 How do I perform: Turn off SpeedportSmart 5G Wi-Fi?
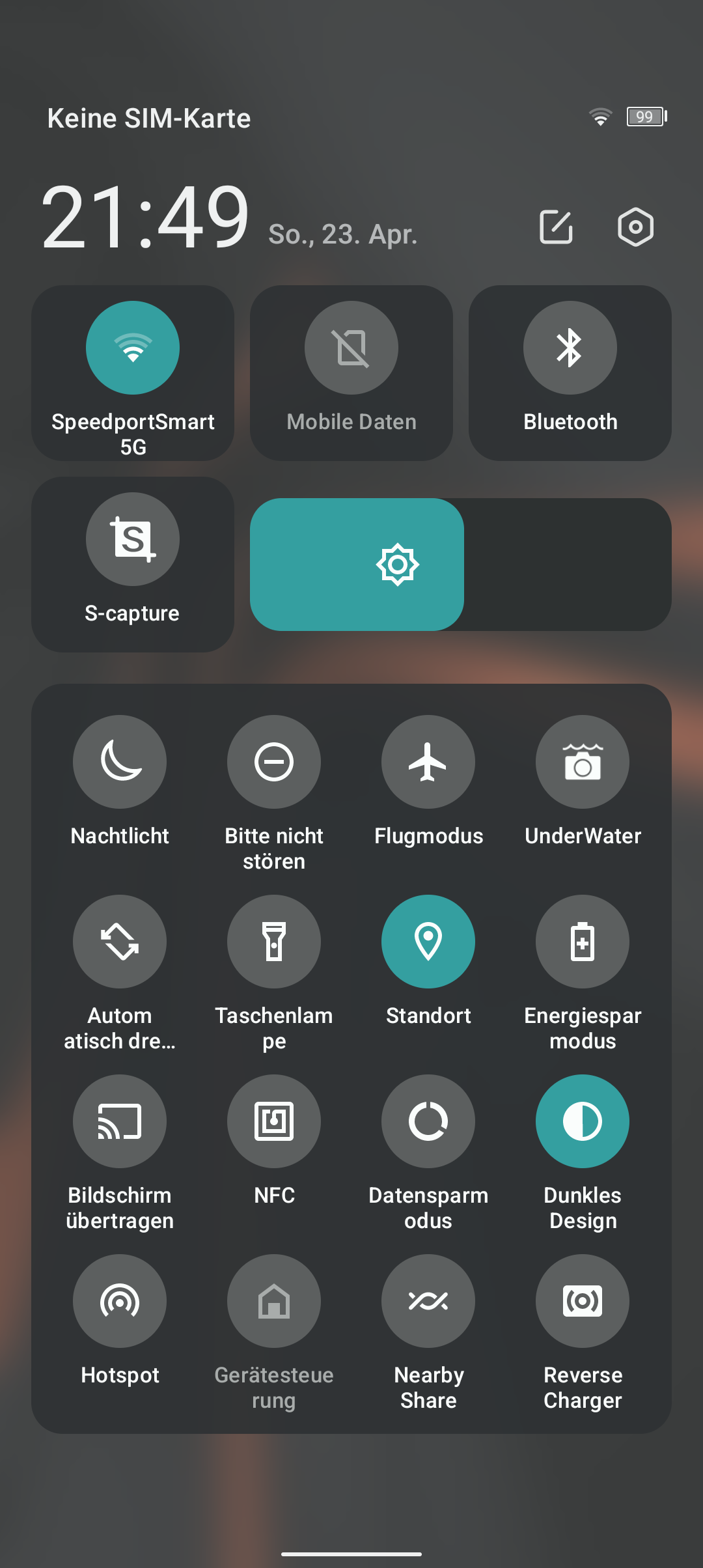[133, 348]
